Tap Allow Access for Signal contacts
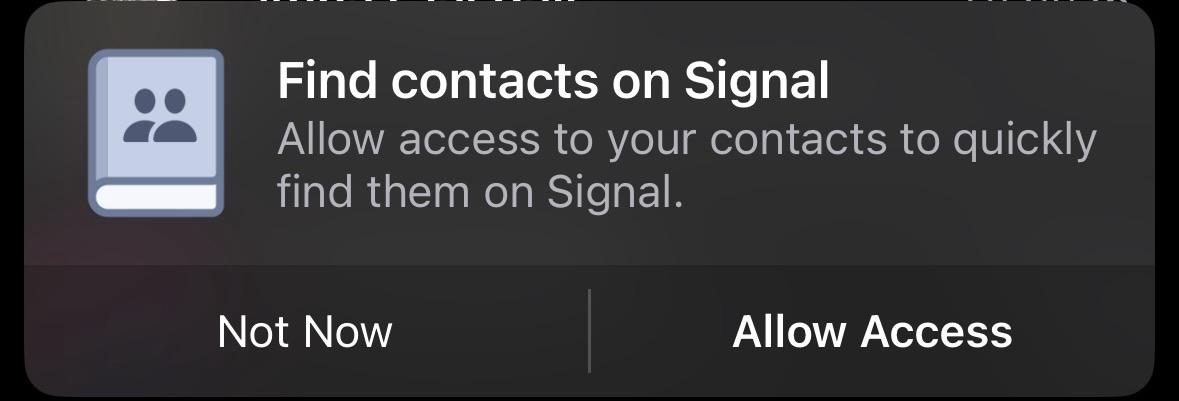1179x401 pixels. click(872, 331)
